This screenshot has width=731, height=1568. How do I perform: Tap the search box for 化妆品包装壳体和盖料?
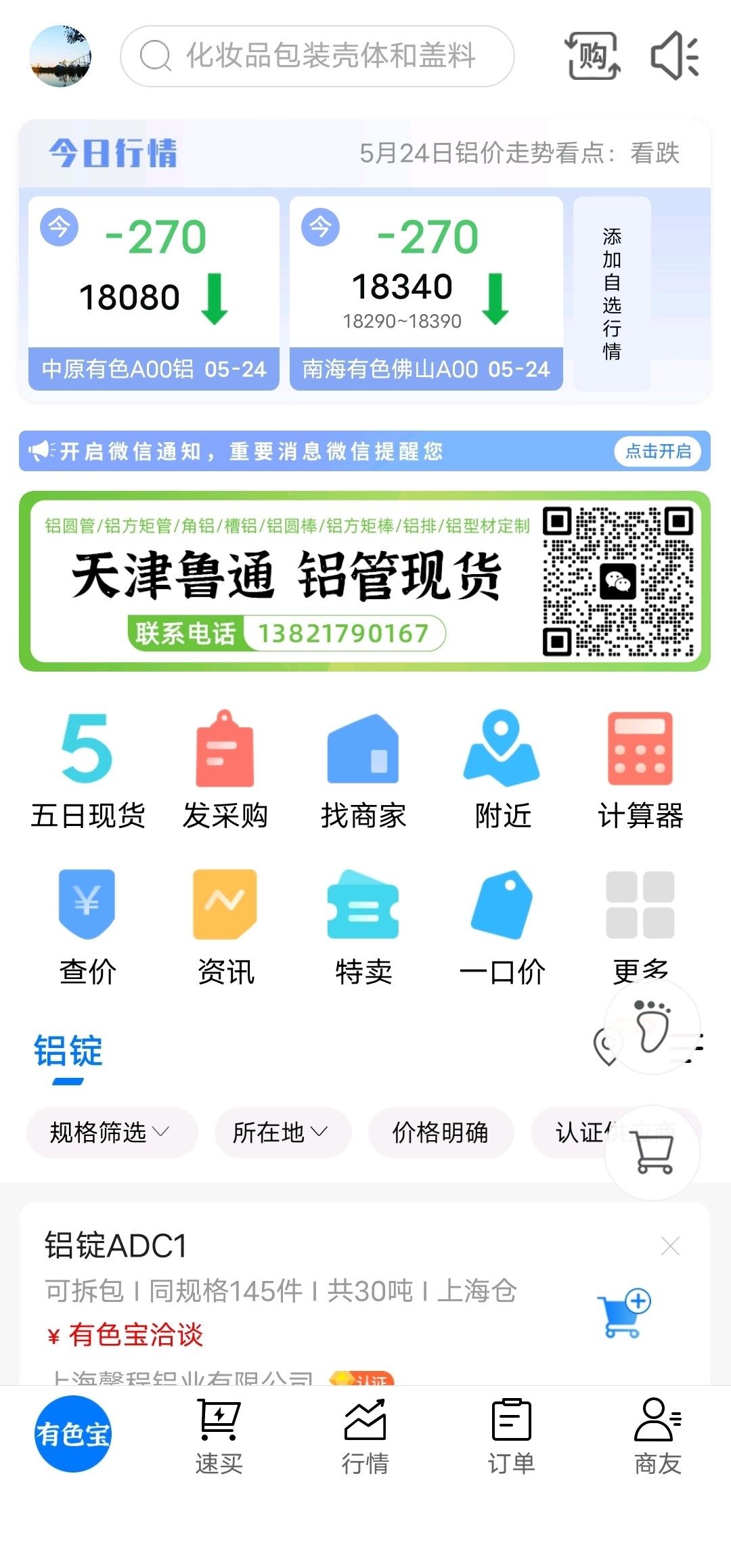point(317,56)
